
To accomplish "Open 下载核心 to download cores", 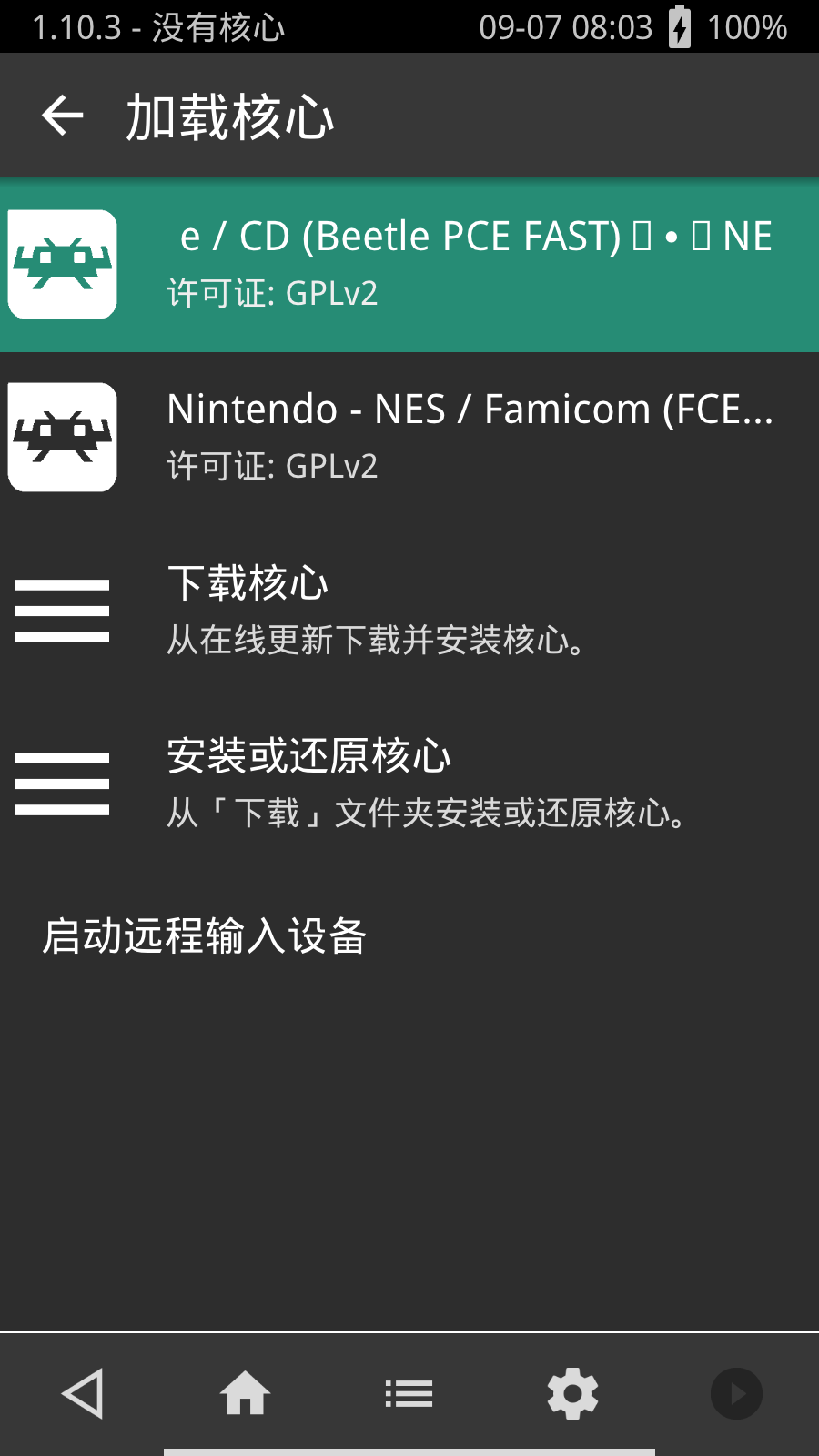I will pyautogui.click(x=409, y=610).
